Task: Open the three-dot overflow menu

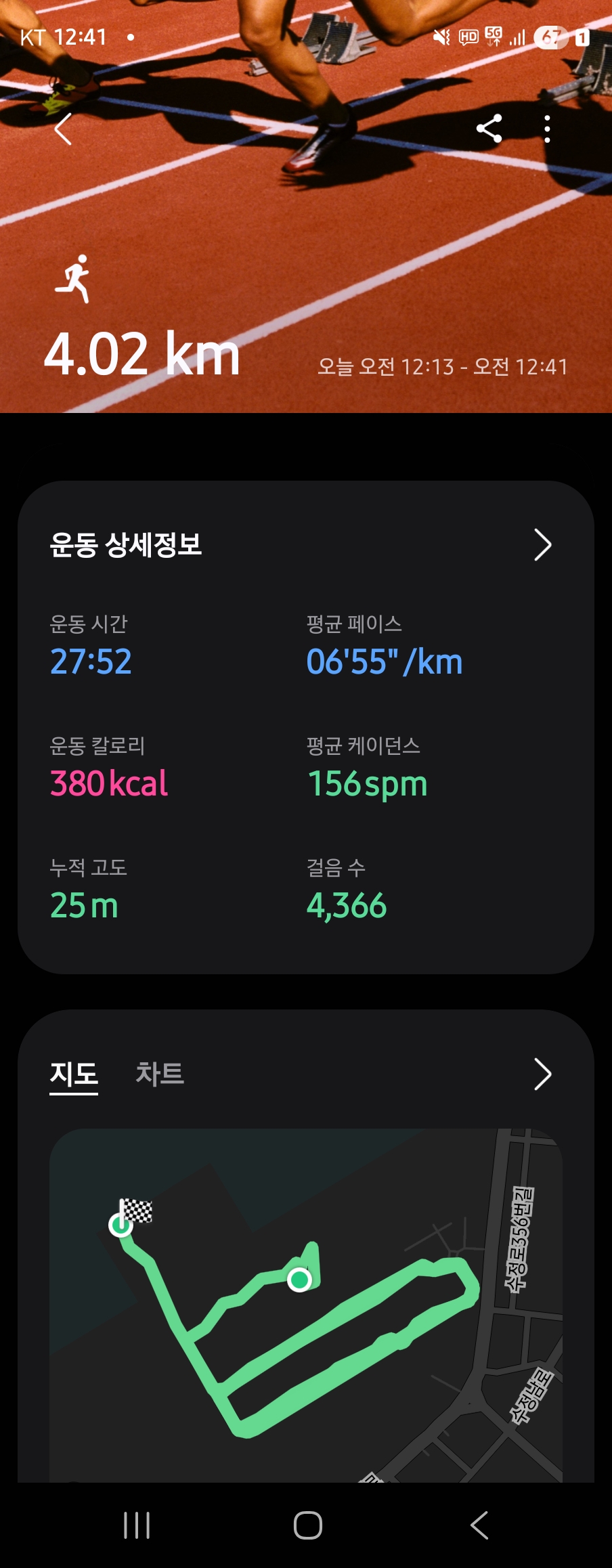Action: [x=547, y=129]
